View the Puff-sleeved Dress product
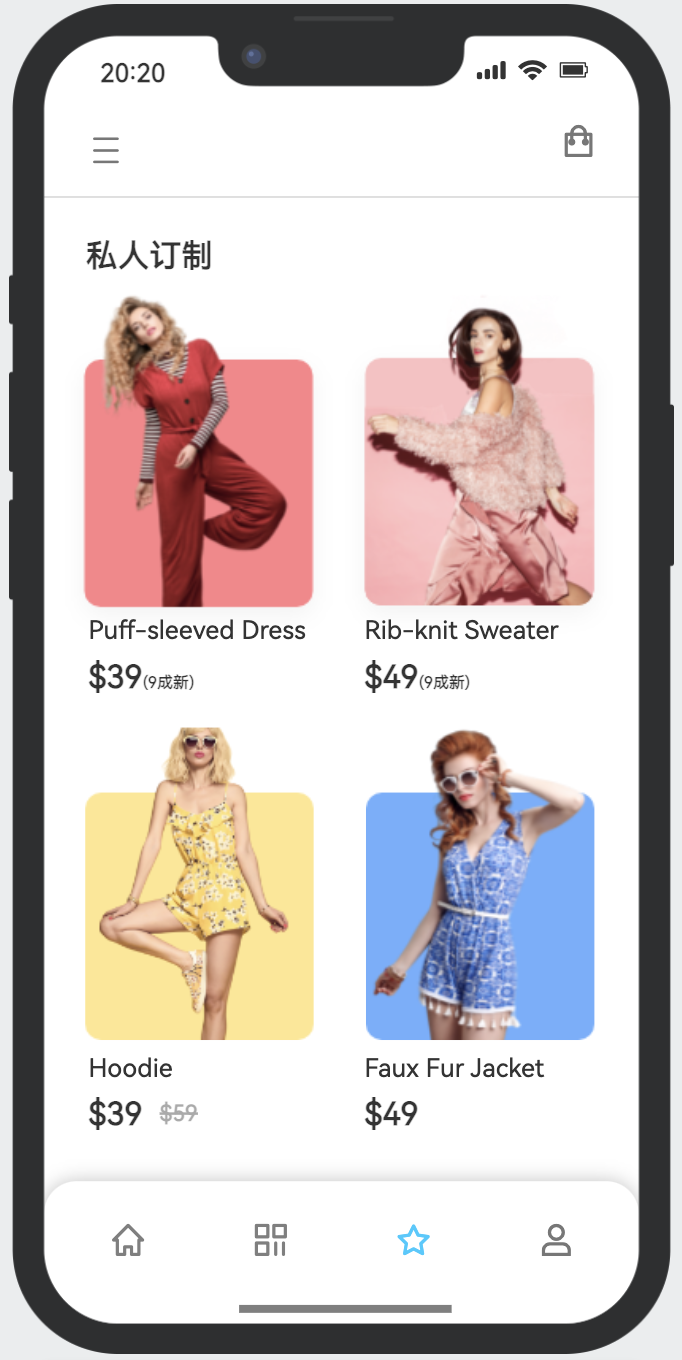 [x=198, y=482]
